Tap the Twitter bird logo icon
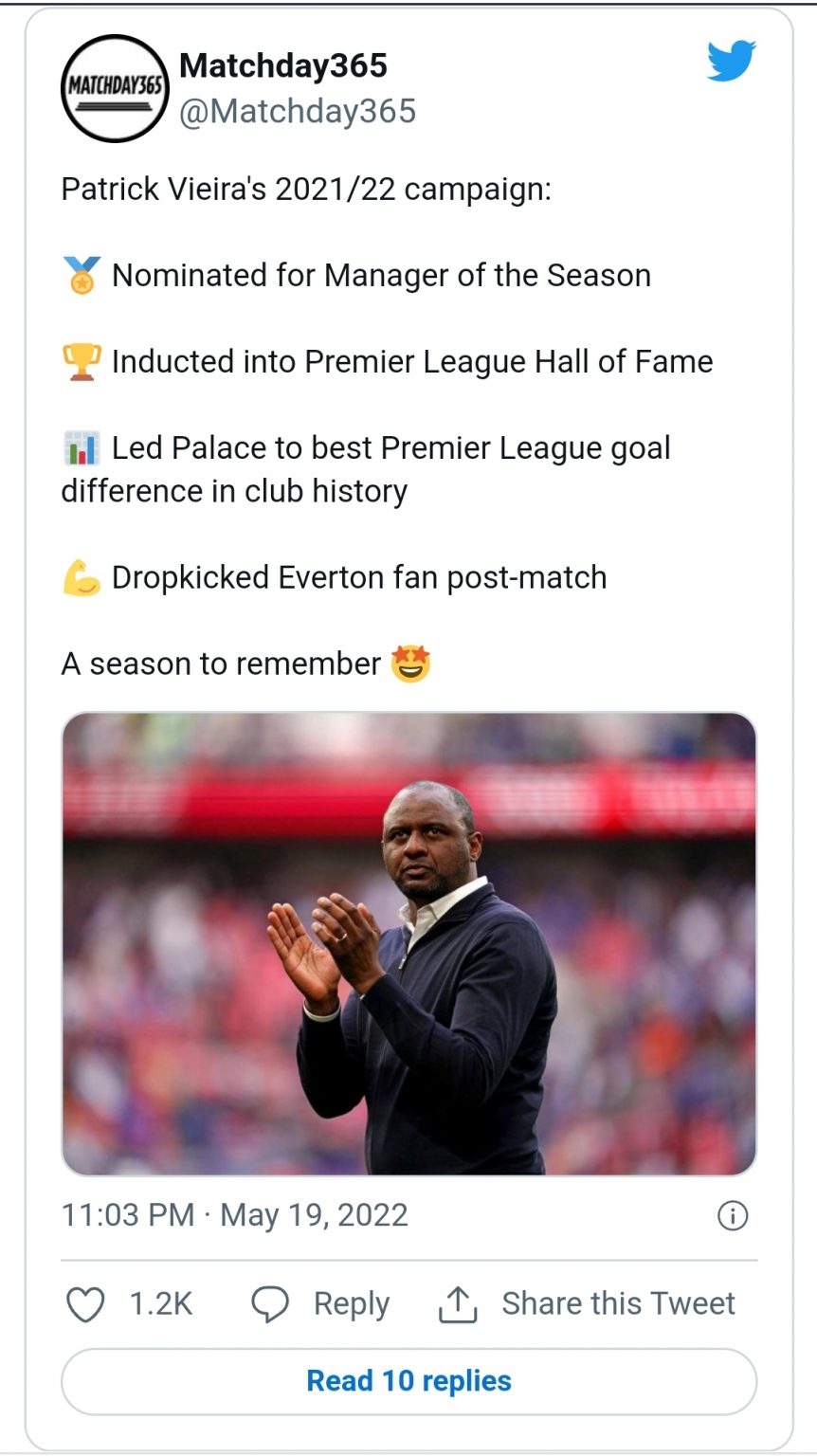This screenshot has width=817, height=1456. [x=731, y=62]
